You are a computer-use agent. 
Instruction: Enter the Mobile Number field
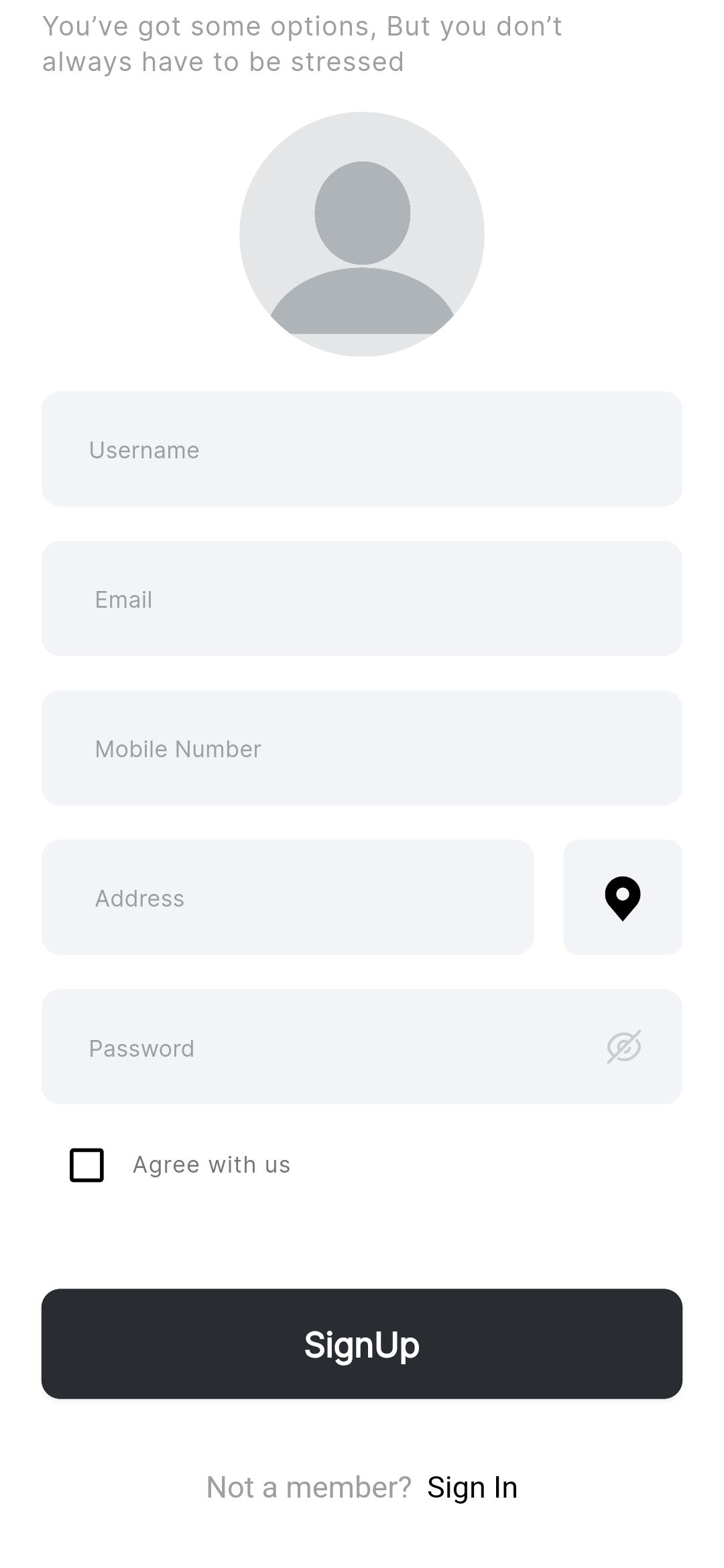[362, 748]
